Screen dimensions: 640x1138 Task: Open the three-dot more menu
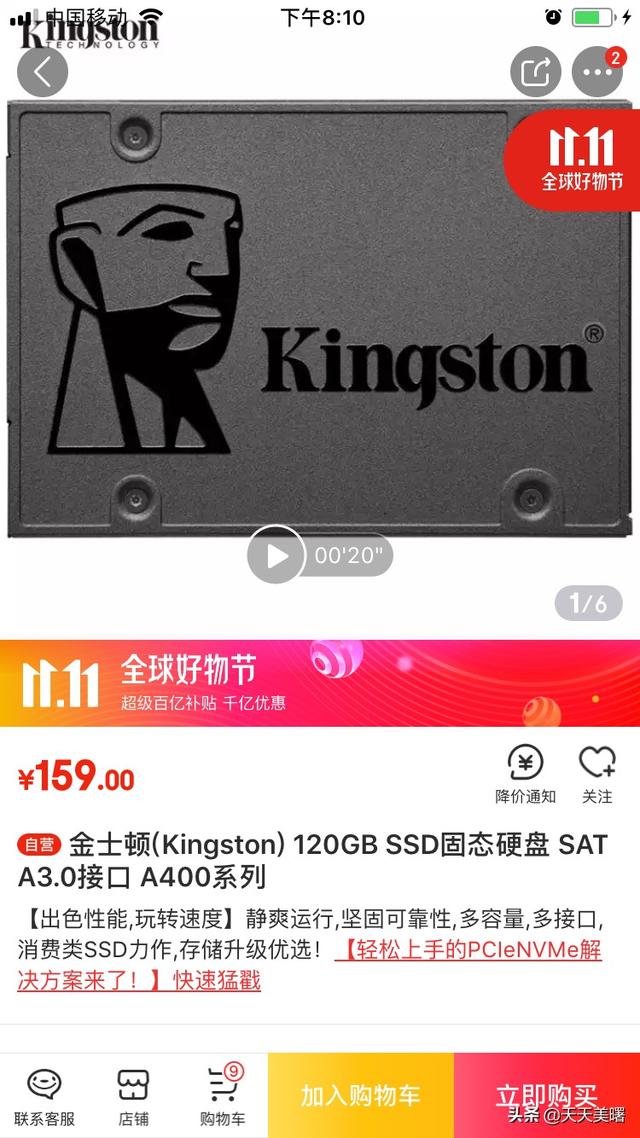click(x=597, y=72)
